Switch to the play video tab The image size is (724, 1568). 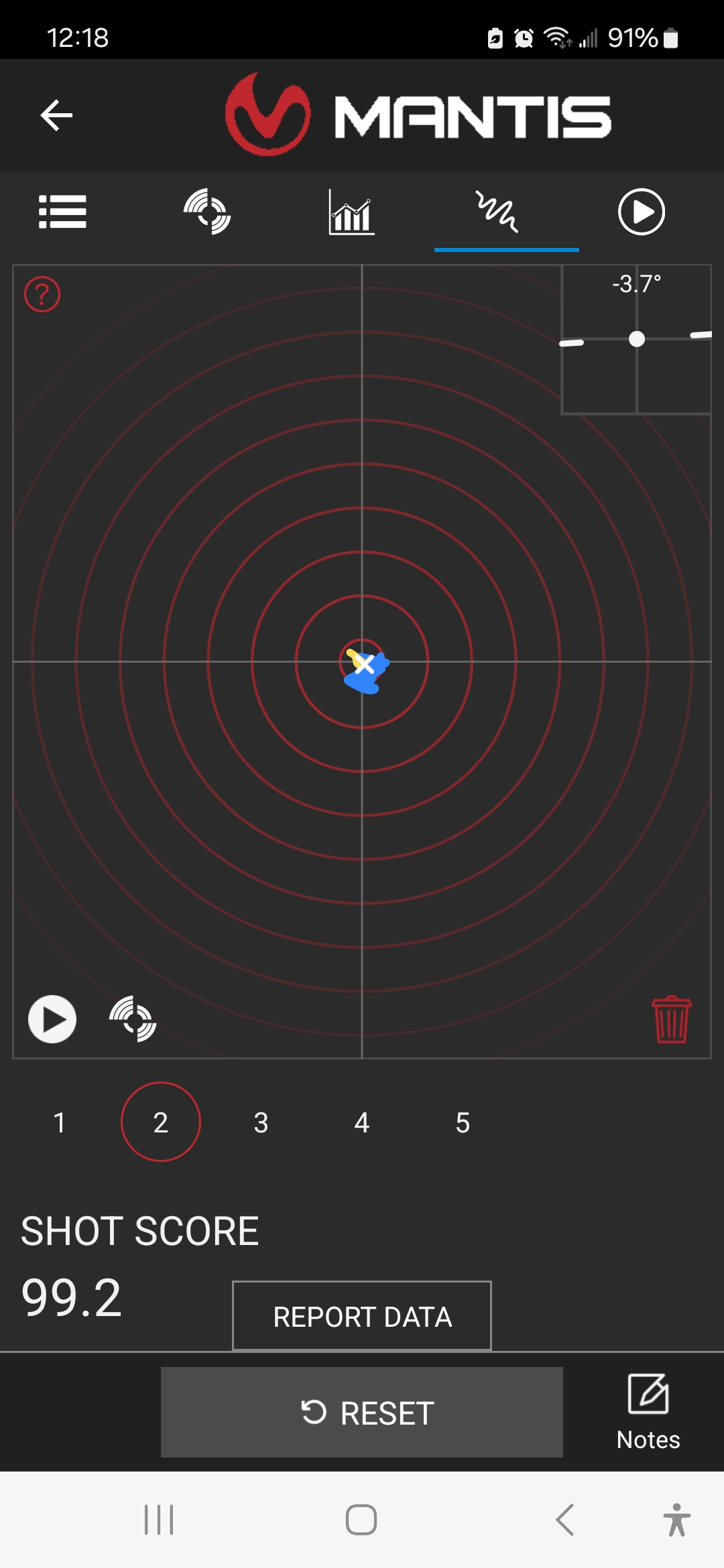[x=641, y=212]
